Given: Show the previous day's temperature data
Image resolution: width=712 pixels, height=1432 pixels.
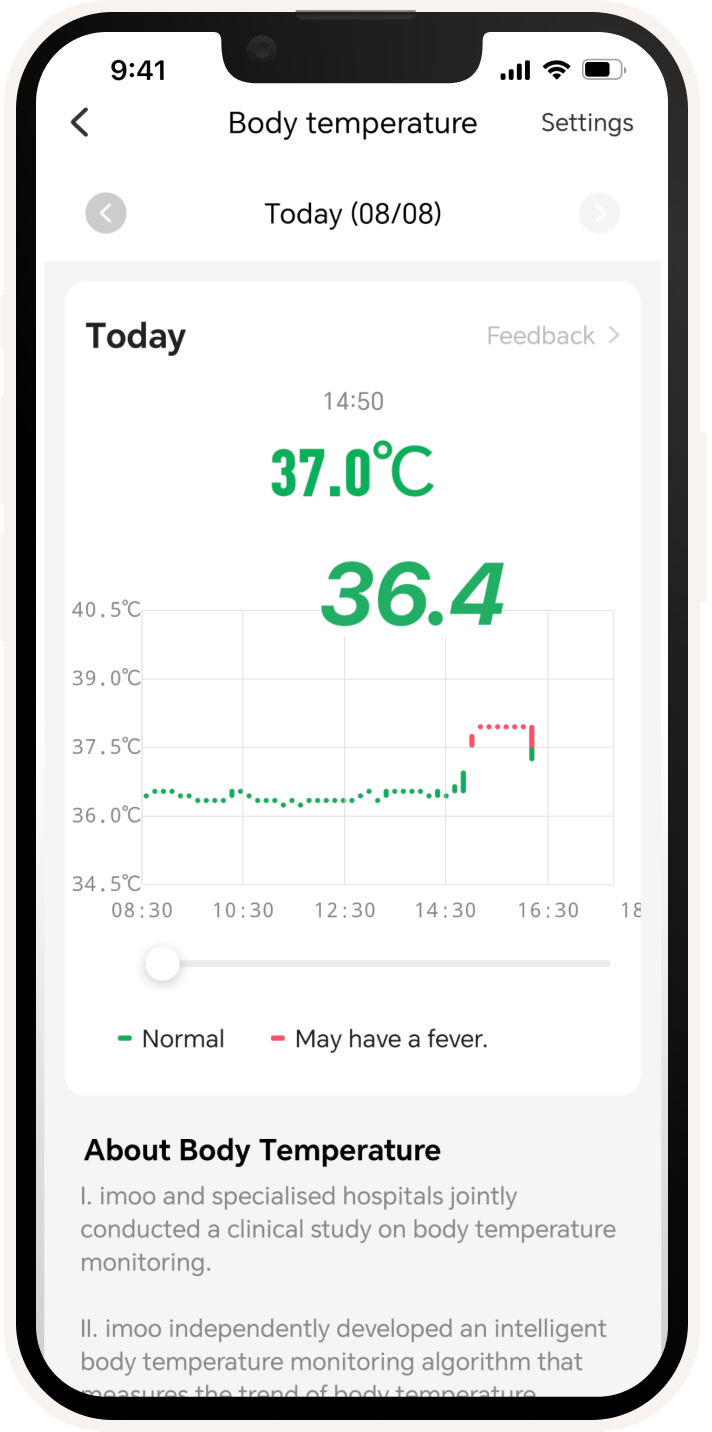Looking at the screenshot, I should tap(106, 213).
